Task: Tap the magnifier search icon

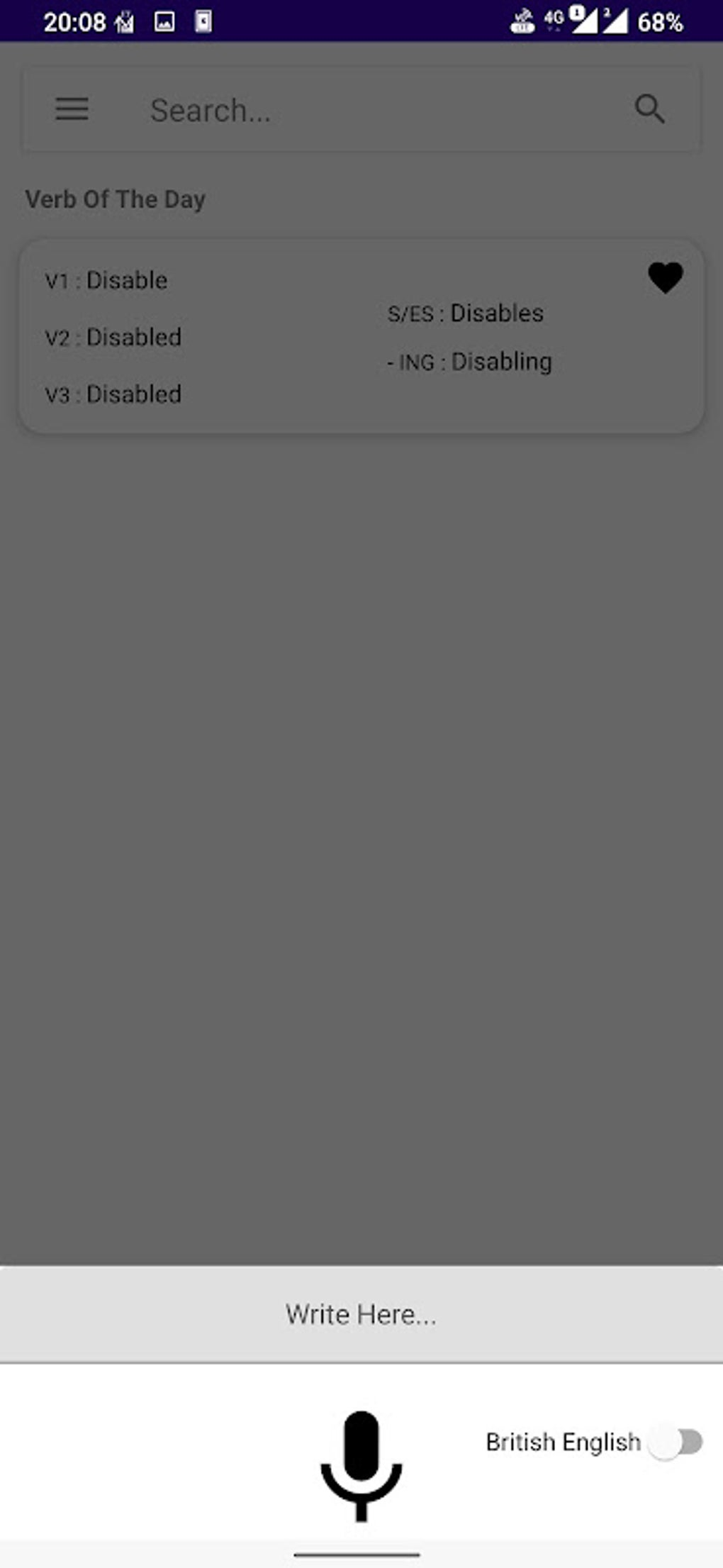Action: tap(649, 109)
